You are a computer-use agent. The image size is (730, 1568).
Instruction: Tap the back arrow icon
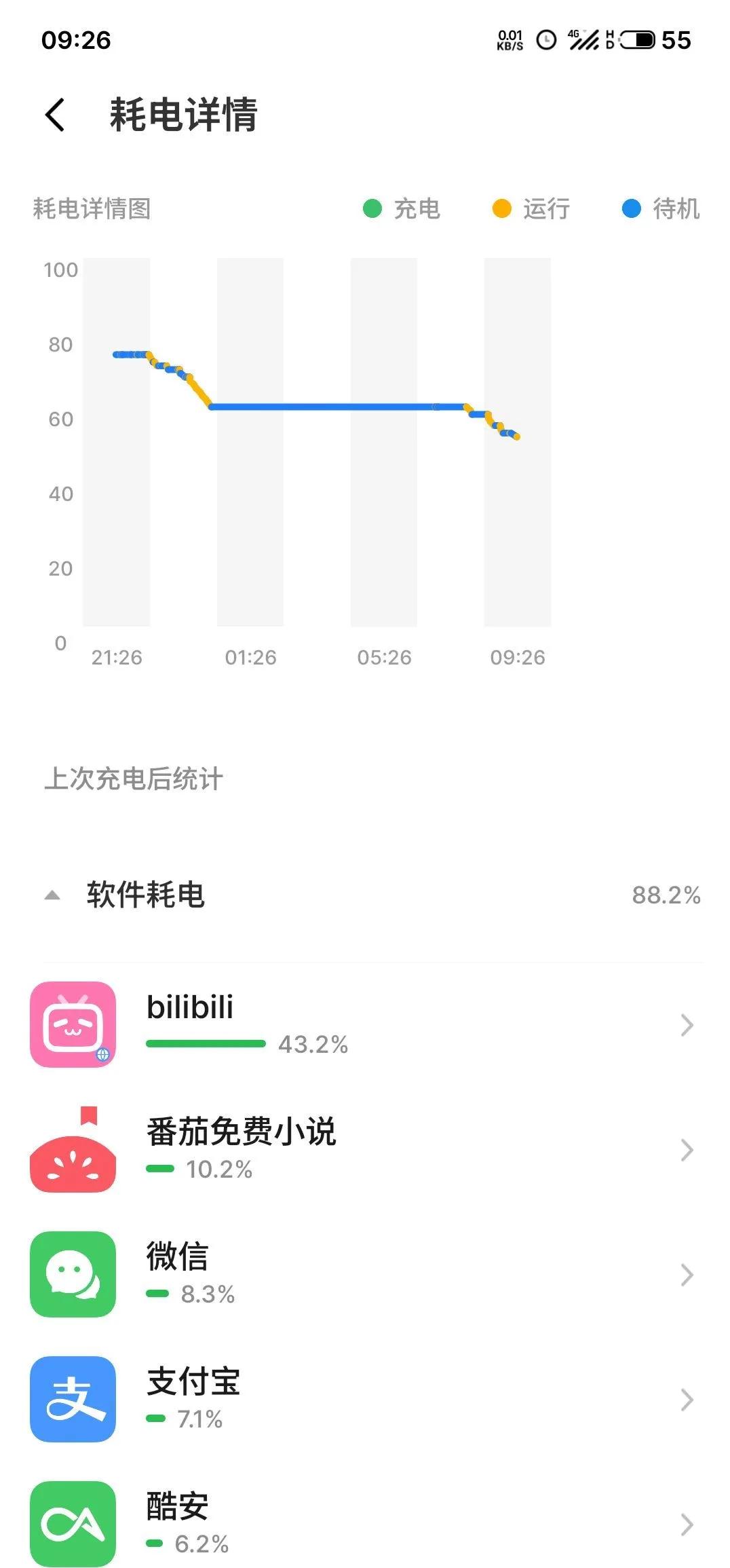point(56,114)
